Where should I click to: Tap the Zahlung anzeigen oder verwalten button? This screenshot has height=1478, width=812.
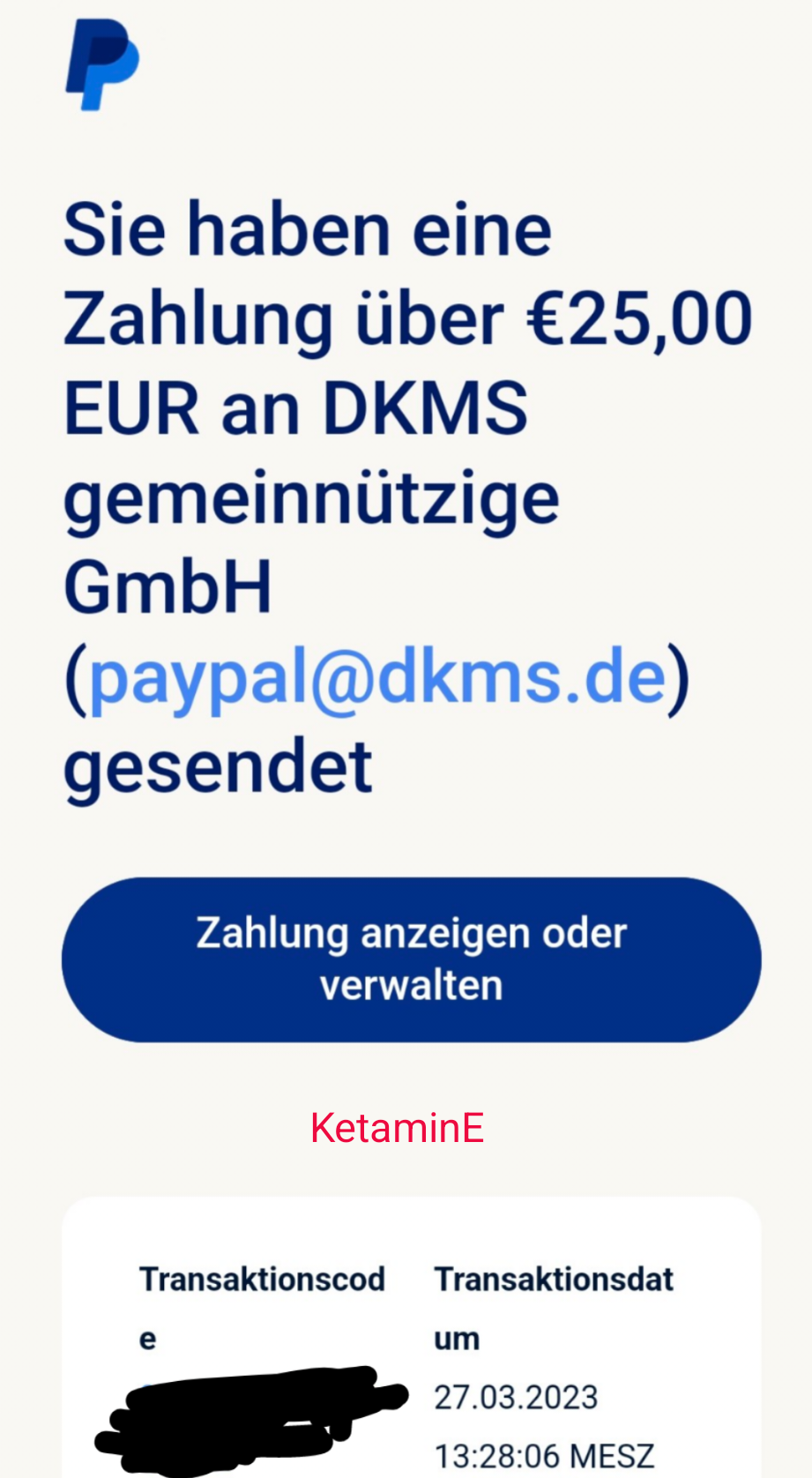coord(411,959)
